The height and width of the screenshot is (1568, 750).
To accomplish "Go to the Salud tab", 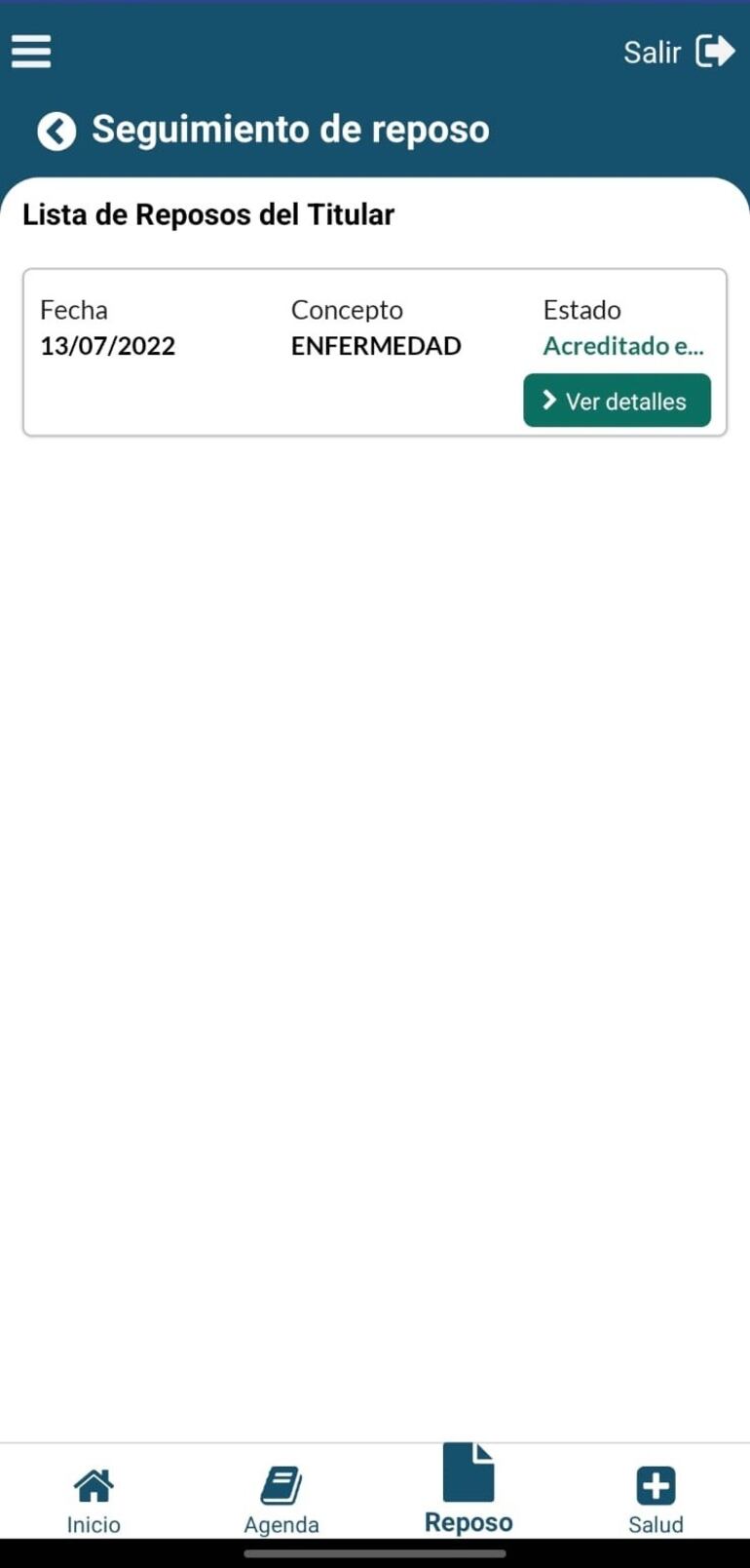I will [x=656, y=1500].
